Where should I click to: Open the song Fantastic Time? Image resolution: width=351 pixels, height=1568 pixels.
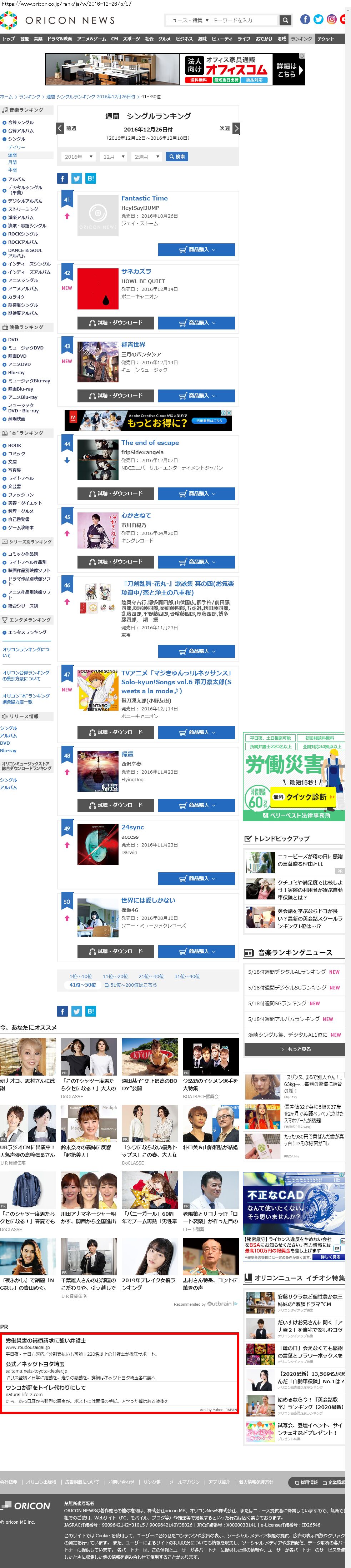(x=144, y=198)
